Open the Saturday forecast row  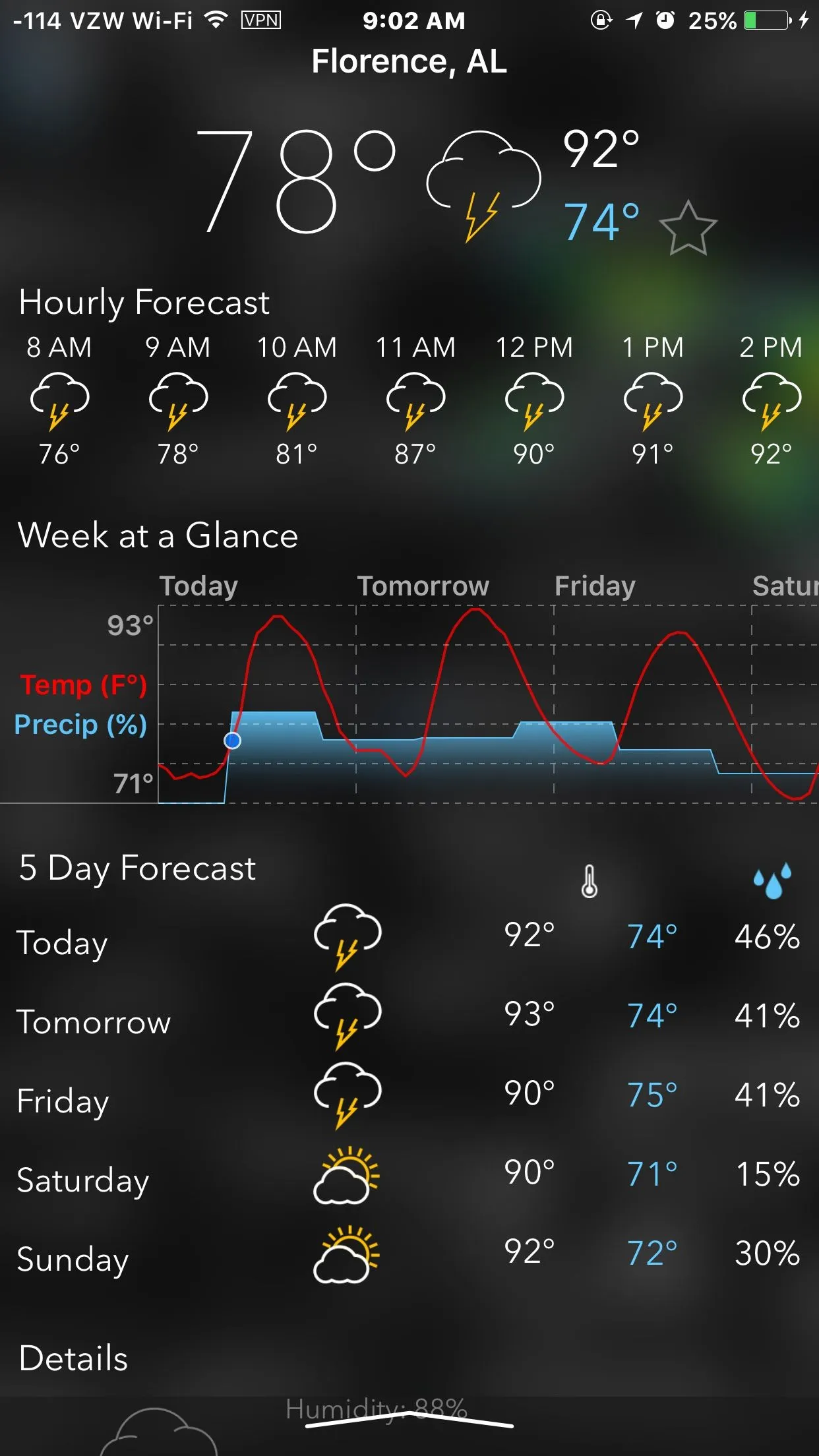[x=409, y=1177]
